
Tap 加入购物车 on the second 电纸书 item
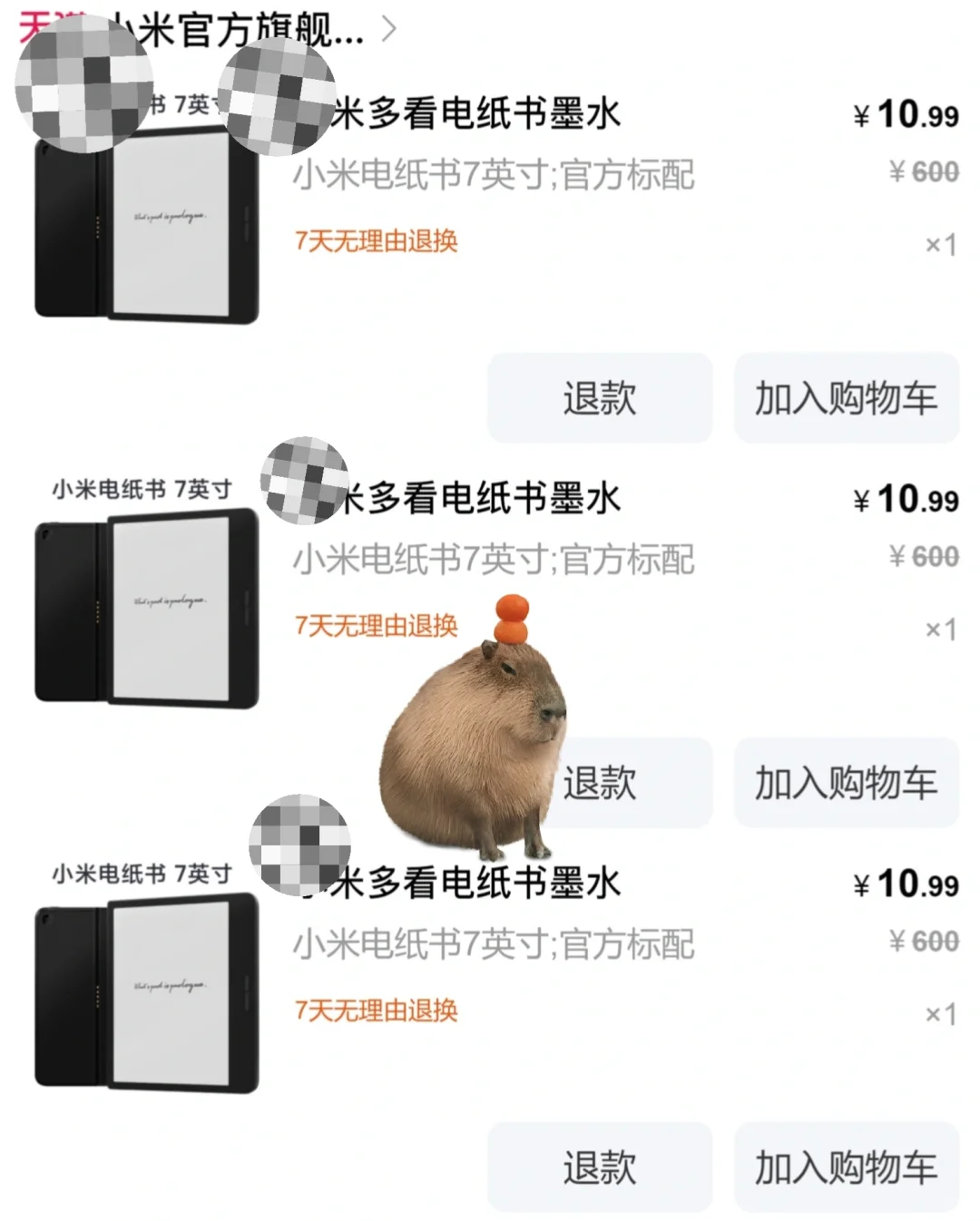pyautogui.click(x=846, y=783)
